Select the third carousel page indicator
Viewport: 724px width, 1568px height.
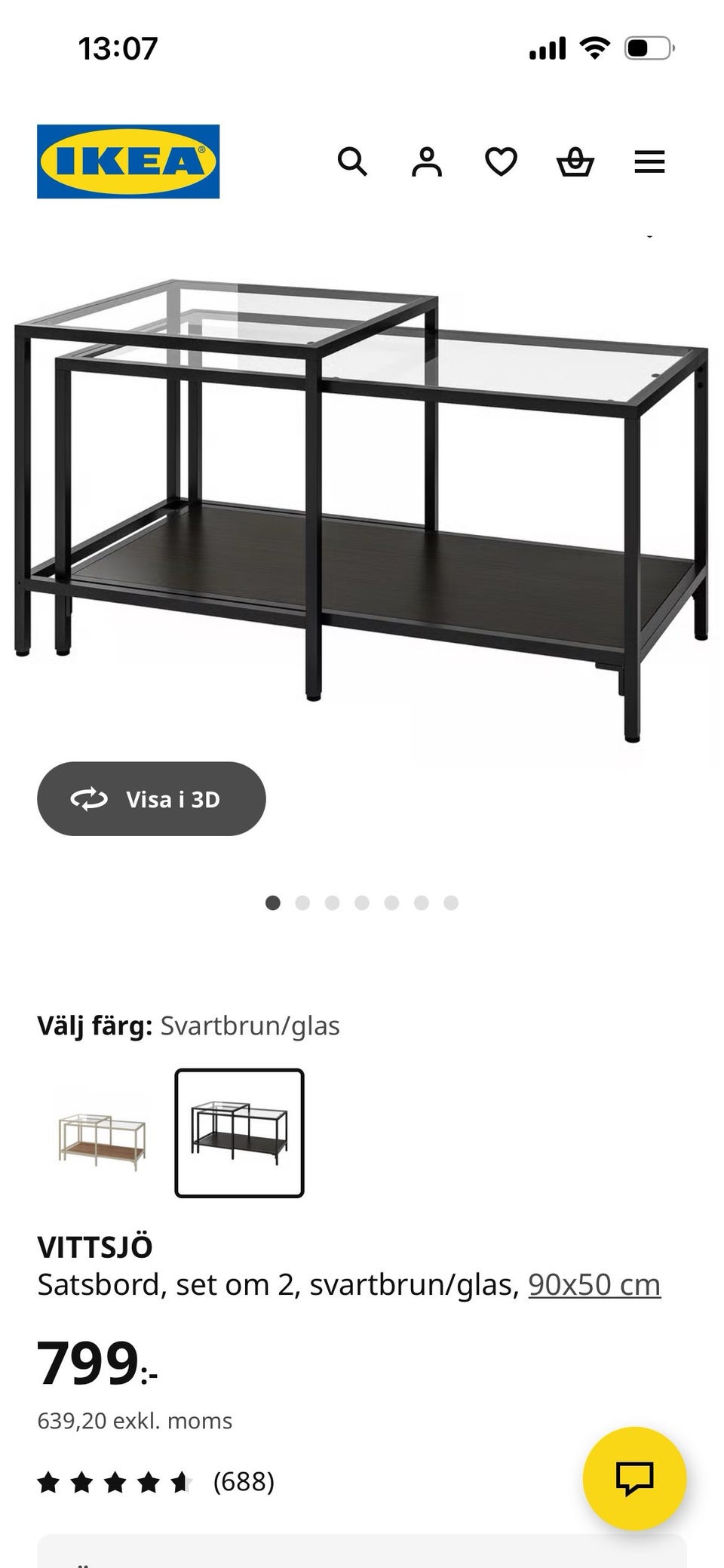[x=332, y=902]
